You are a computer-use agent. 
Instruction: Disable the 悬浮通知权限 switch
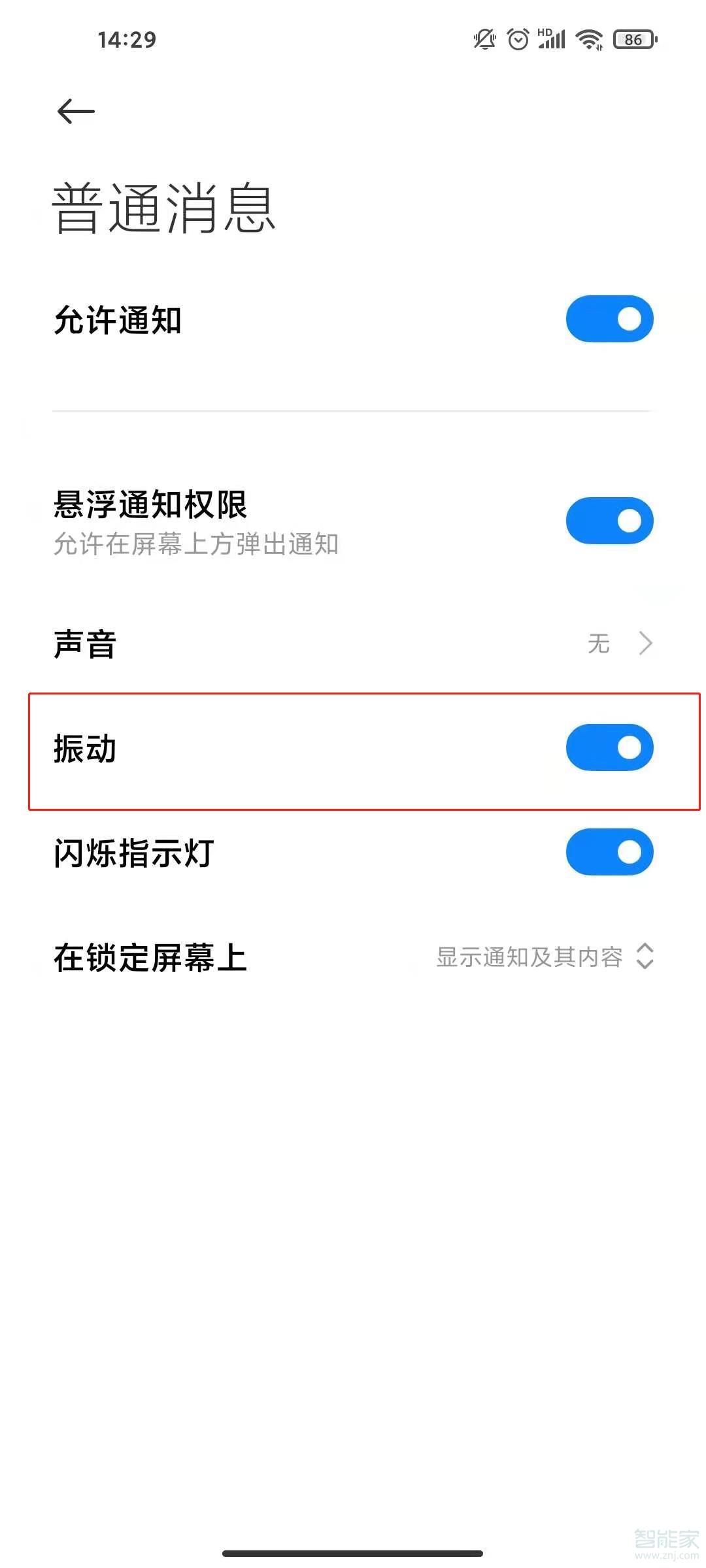tap(607, 519)
